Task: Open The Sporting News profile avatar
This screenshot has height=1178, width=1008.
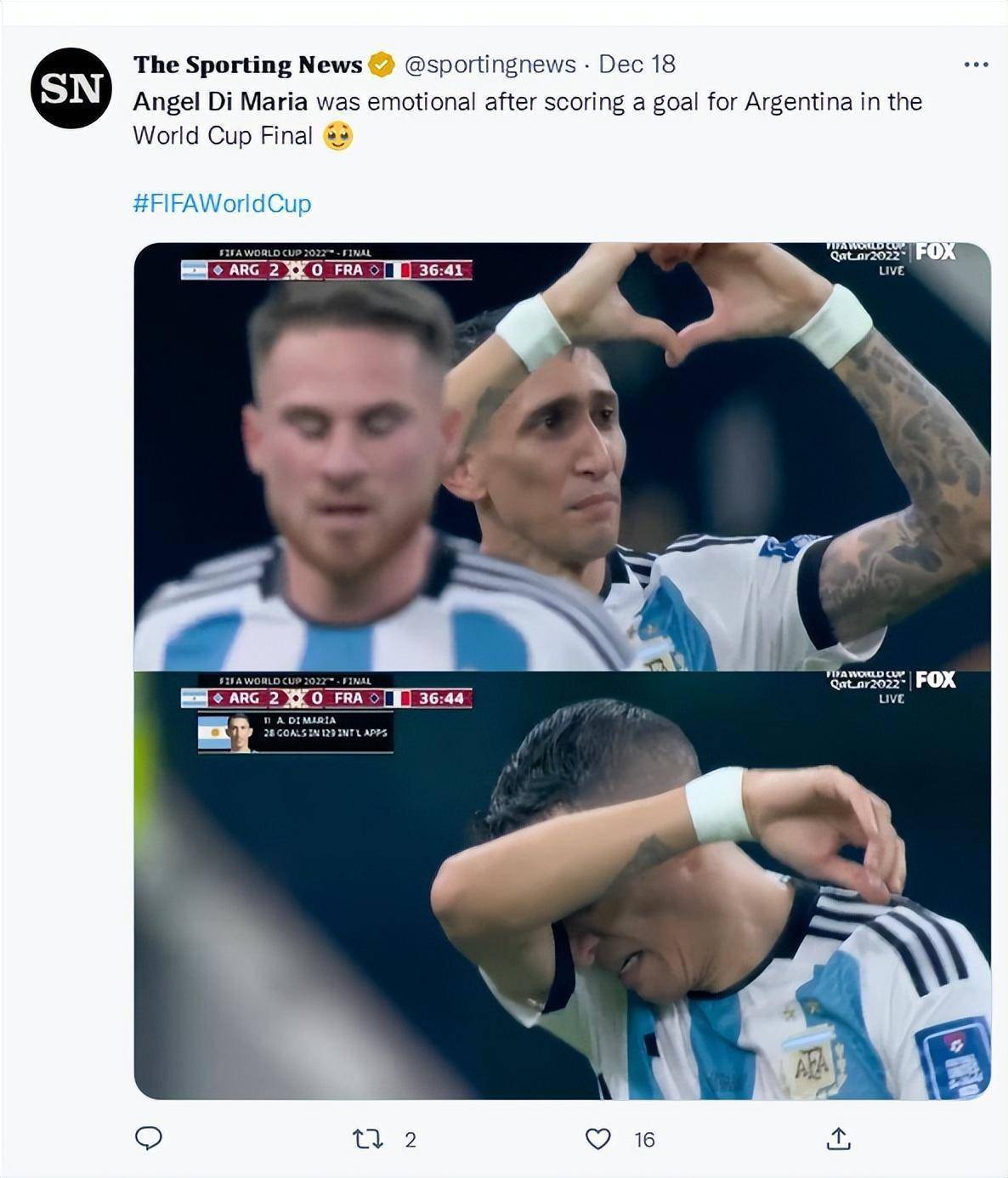Action: [71, 88]
